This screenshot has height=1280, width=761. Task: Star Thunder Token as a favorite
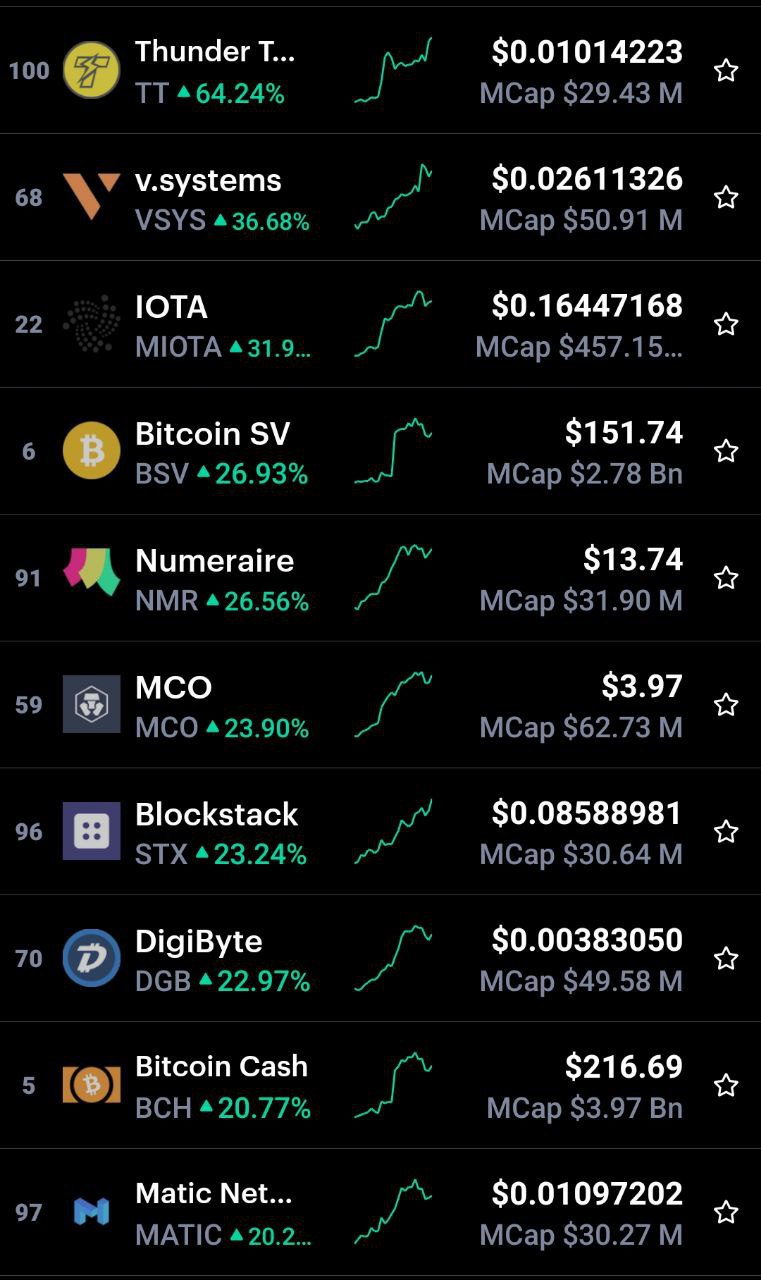(726, 70)
